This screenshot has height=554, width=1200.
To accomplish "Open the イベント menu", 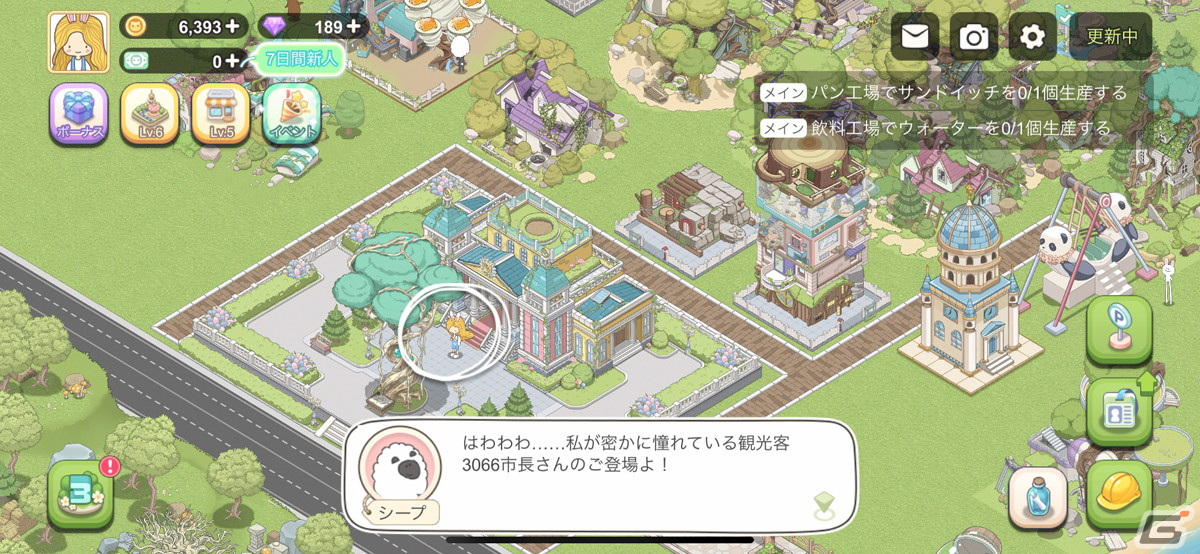I will pos(291,115).
